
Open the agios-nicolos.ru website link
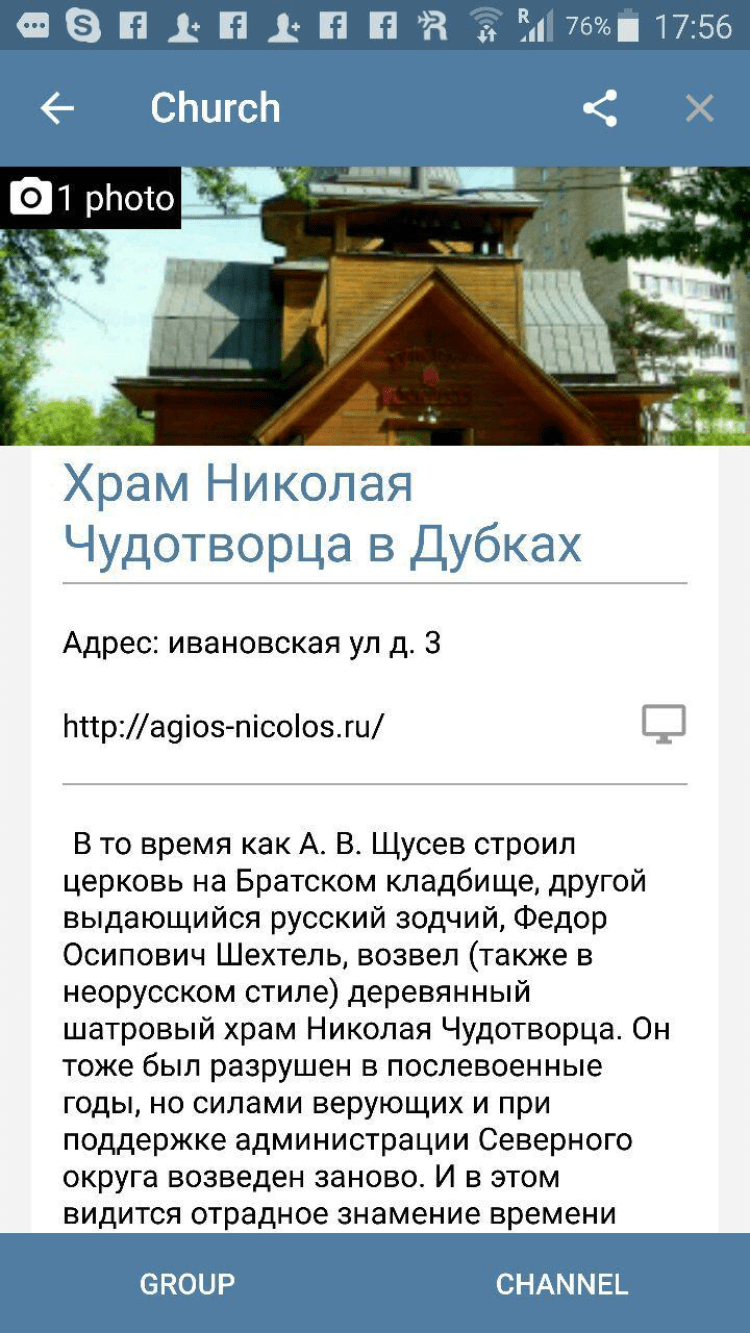coord(223,726)
